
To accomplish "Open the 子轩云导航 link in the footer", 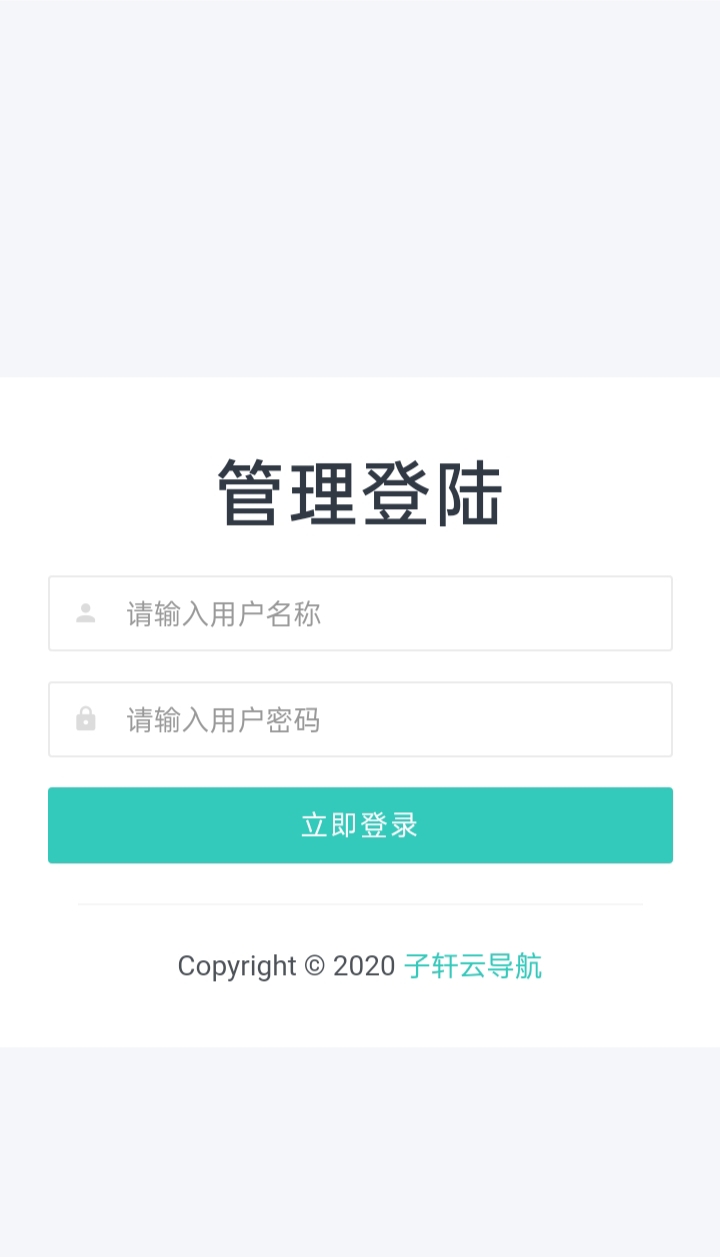I will click(x=473, y=966).
